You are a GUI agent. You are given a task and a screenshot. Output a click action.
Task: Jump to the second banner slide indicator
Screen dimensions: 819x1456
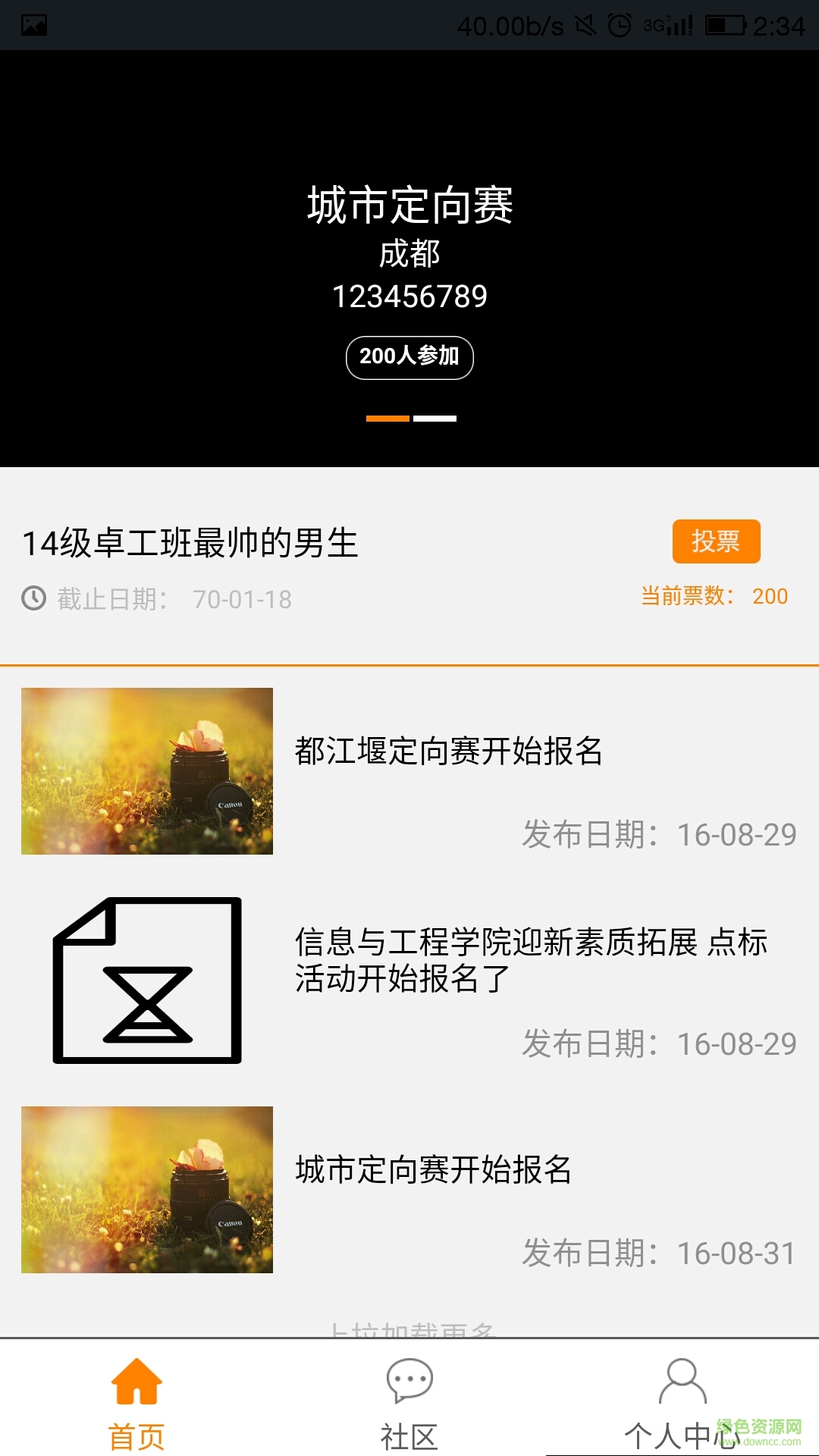[435, 419]
